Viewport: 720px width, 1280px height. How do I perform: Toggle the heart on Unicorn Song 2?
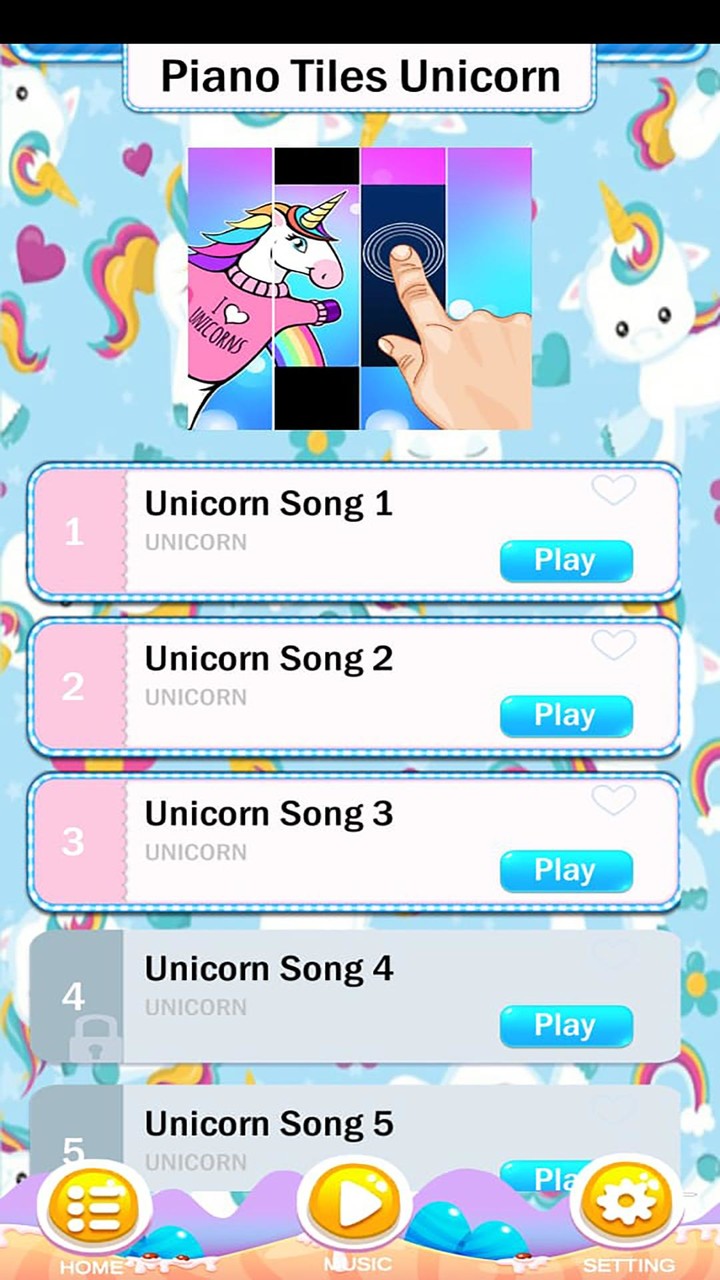coord(614,647)
